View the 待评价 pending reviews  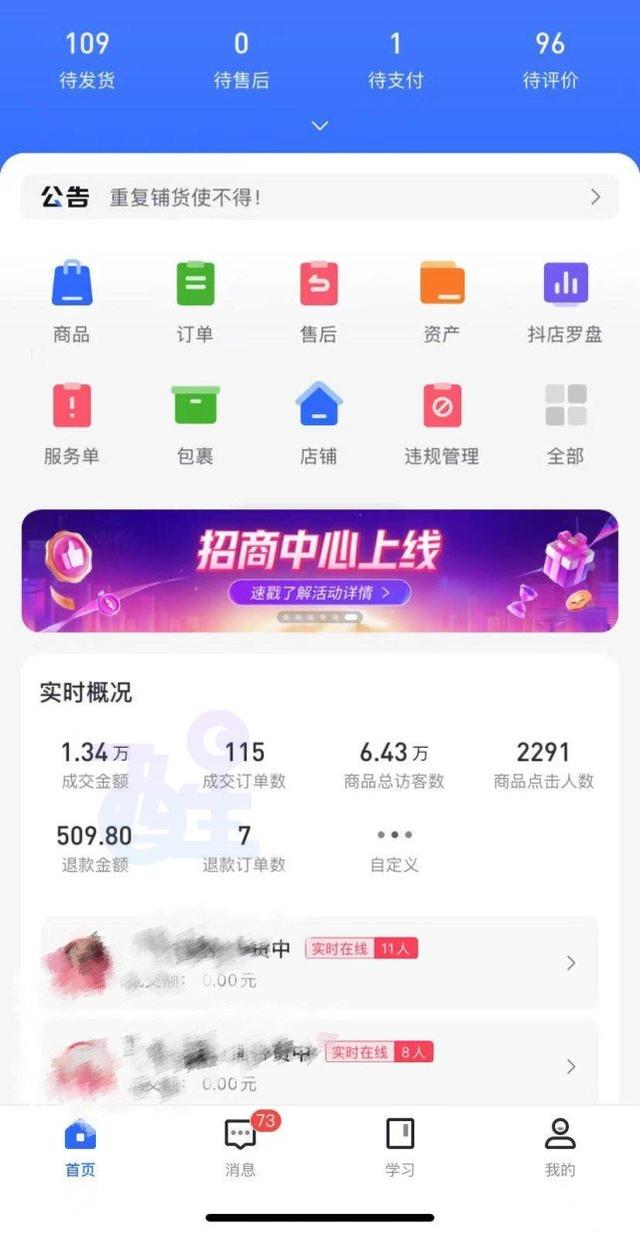[x=550, y=60]
